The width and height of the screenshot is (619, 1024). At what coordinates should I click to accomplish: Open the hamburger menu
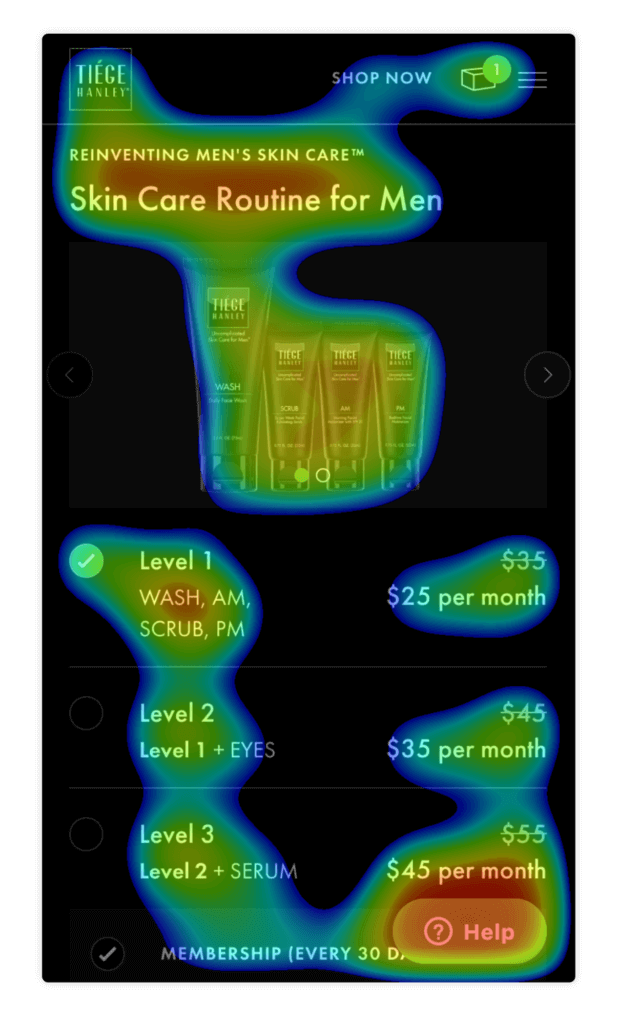(532, 79)
